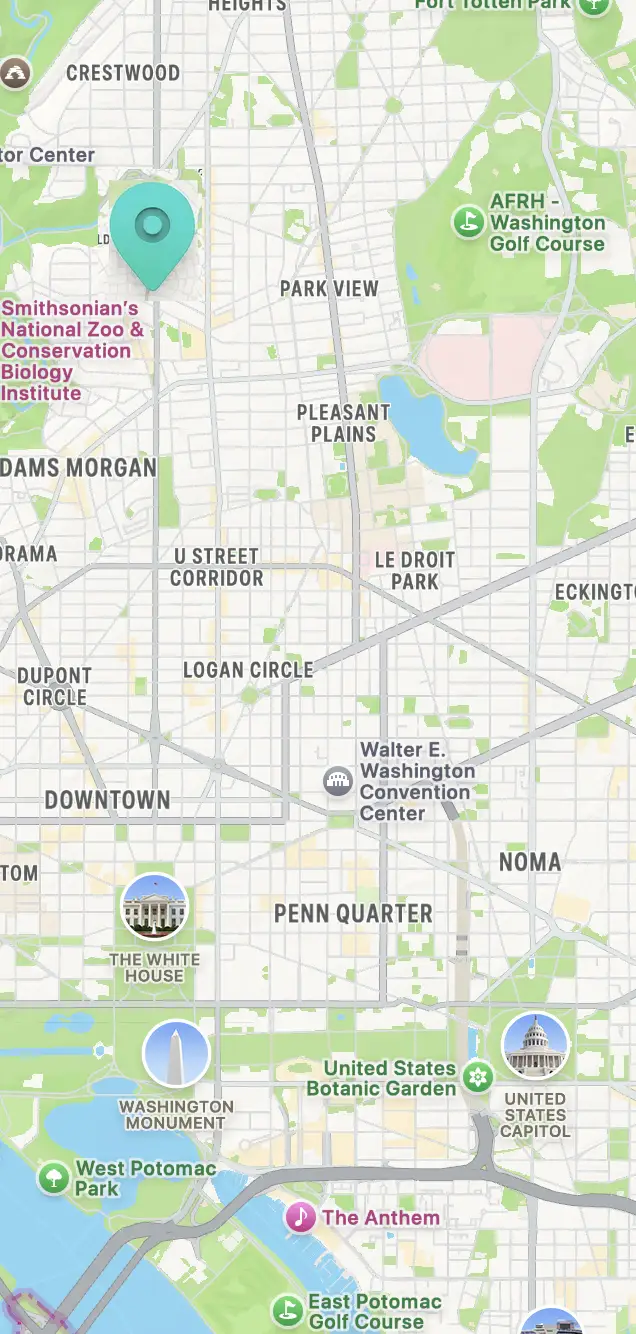
Task: Open The Anthem music venue marker
Action: 301,1217
